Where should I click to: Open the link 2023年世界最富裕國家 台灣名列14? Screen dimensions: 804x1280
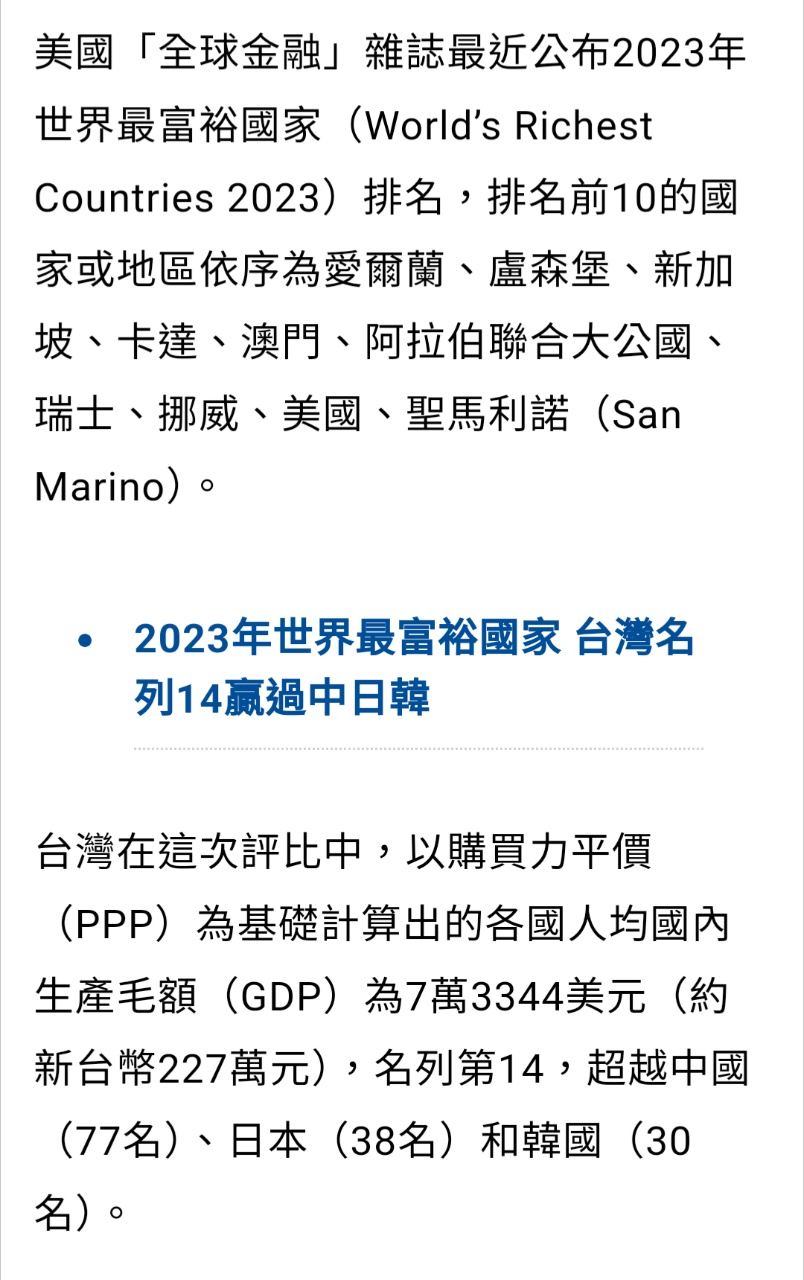[413, 638]
